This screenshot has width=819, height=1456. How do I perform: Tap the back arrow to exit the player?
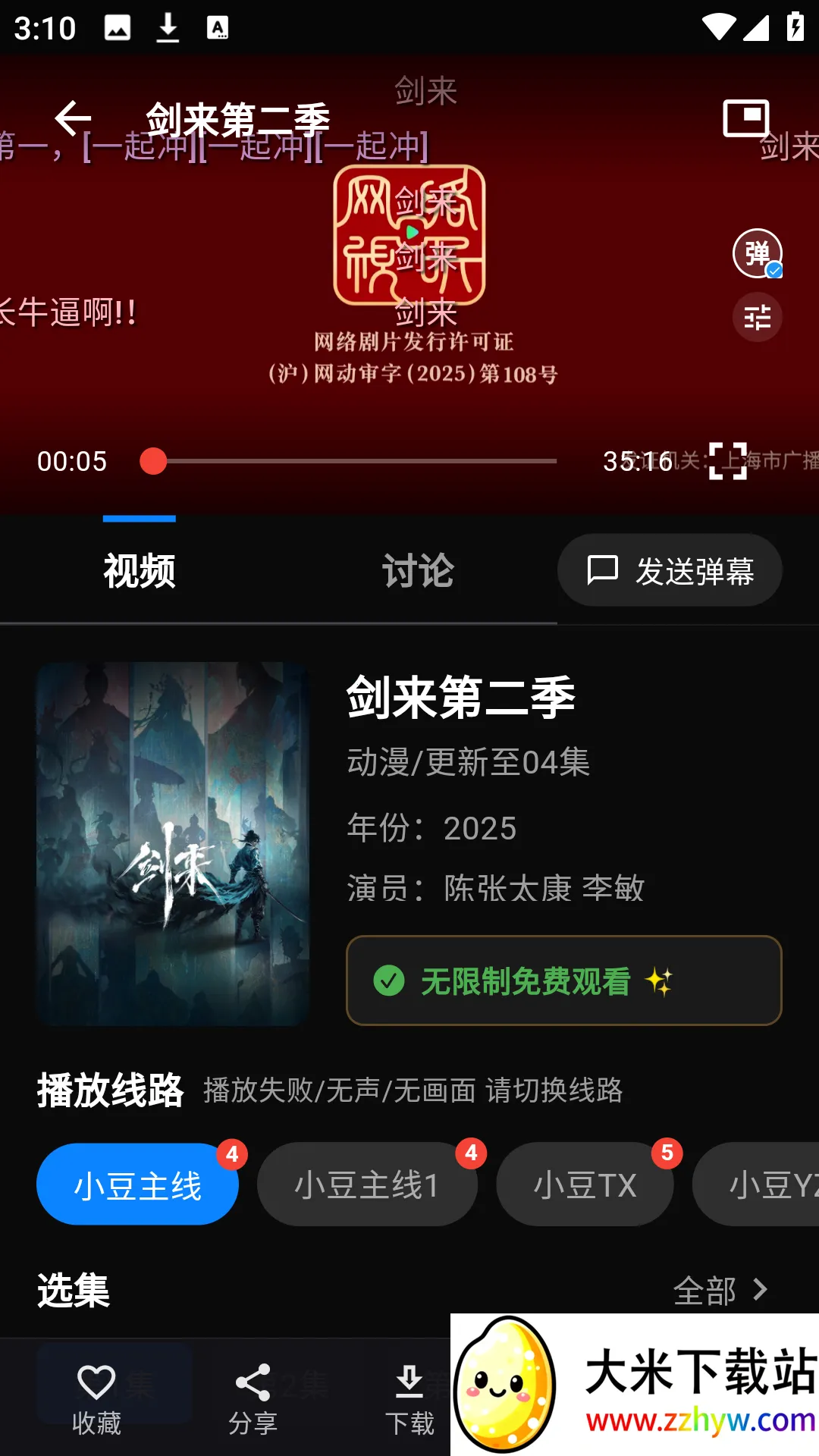74,119
